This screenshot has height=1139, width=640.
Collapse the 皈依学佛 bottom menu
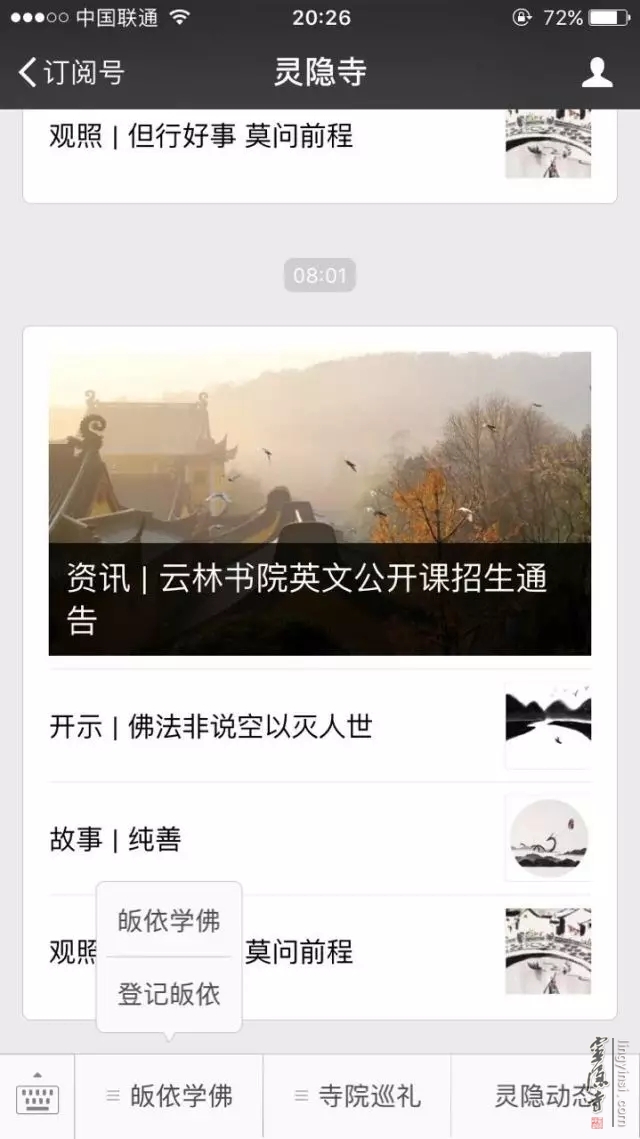pos(169,1097)
